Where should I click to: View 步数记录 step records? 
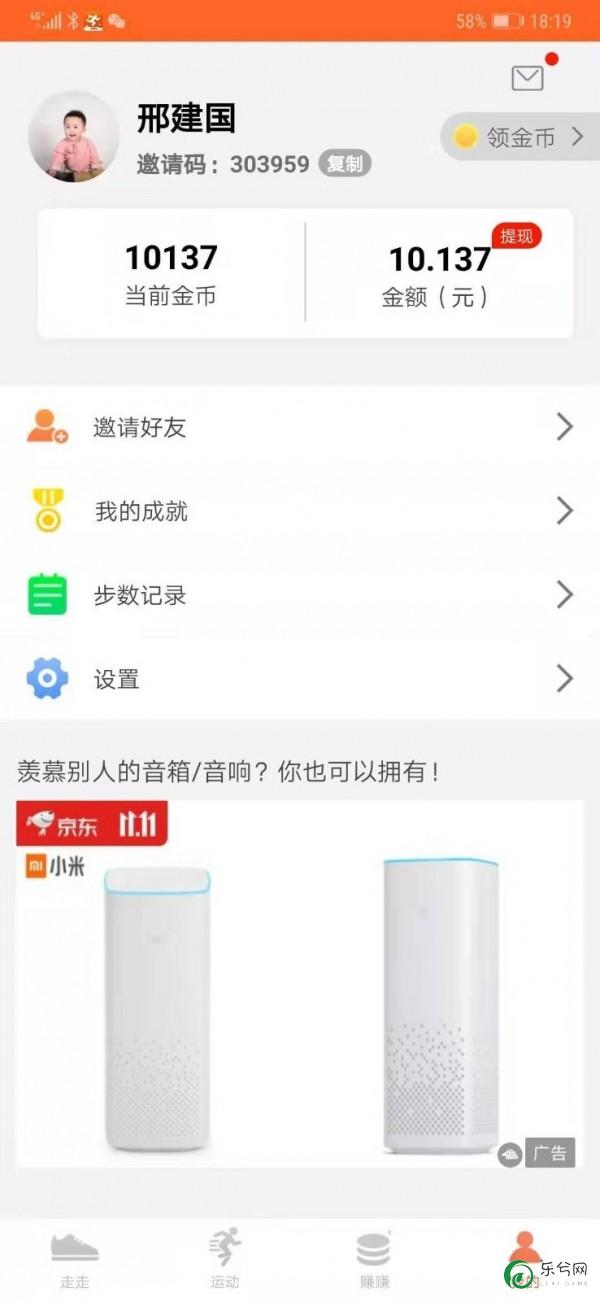coord(300,596)
